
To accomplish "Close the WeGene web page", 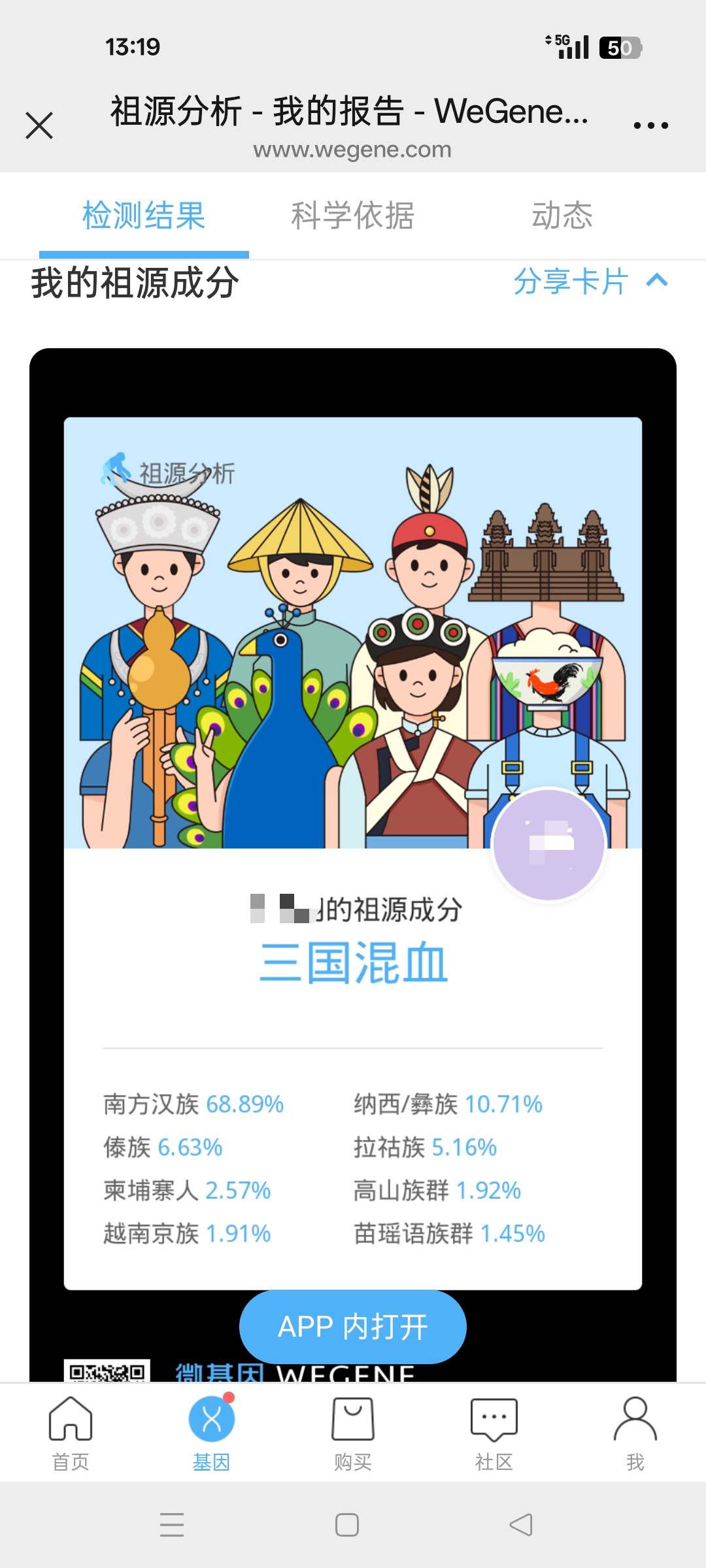I will [x=39, y=125].
